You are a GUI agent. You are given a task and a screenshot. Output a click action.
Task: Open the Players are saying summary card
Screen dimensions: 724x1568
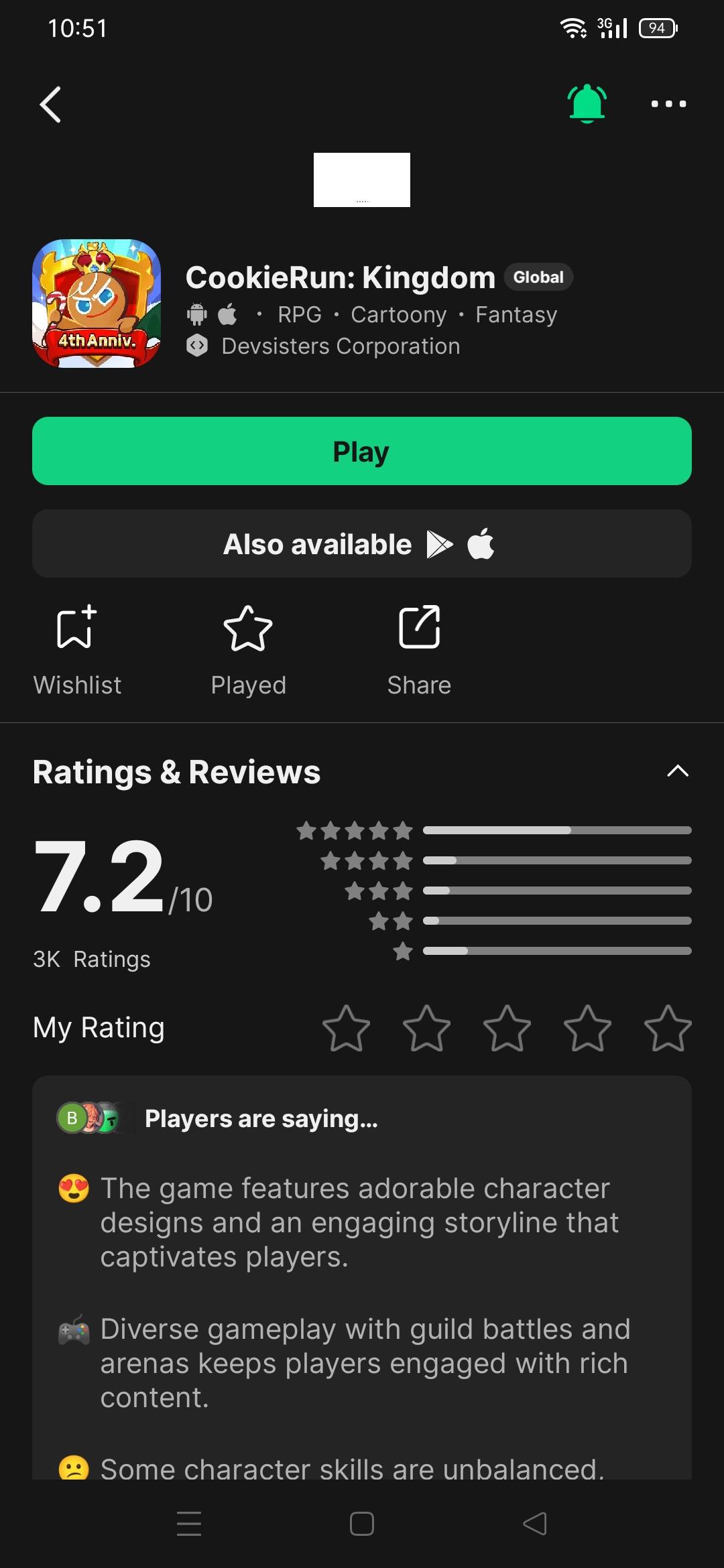click(x=362, y=1273)
